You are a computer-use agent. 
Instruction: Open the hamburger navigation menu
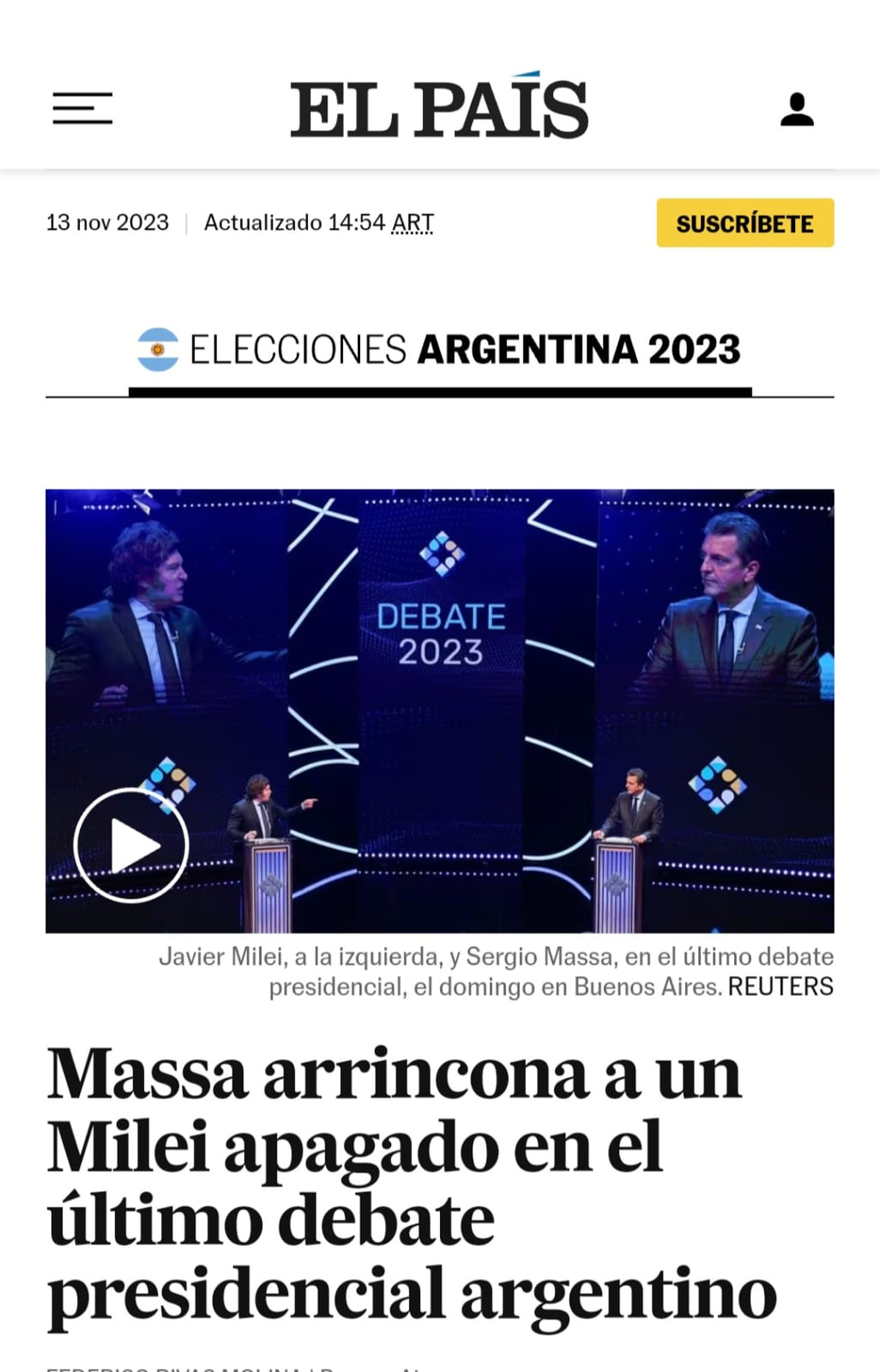point(82,109)
